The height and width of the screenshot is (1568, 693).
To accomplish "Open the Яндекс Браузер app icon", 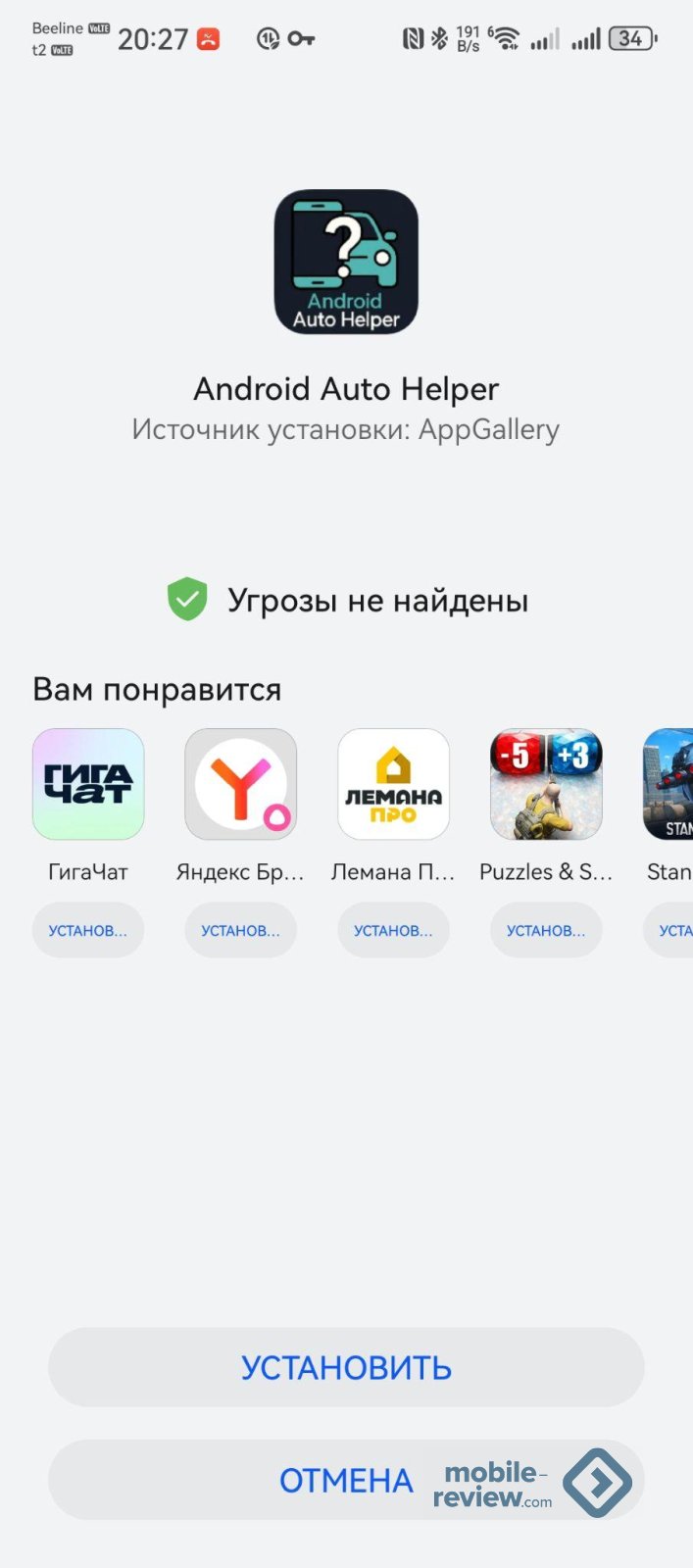I will (x=241, y=784).
